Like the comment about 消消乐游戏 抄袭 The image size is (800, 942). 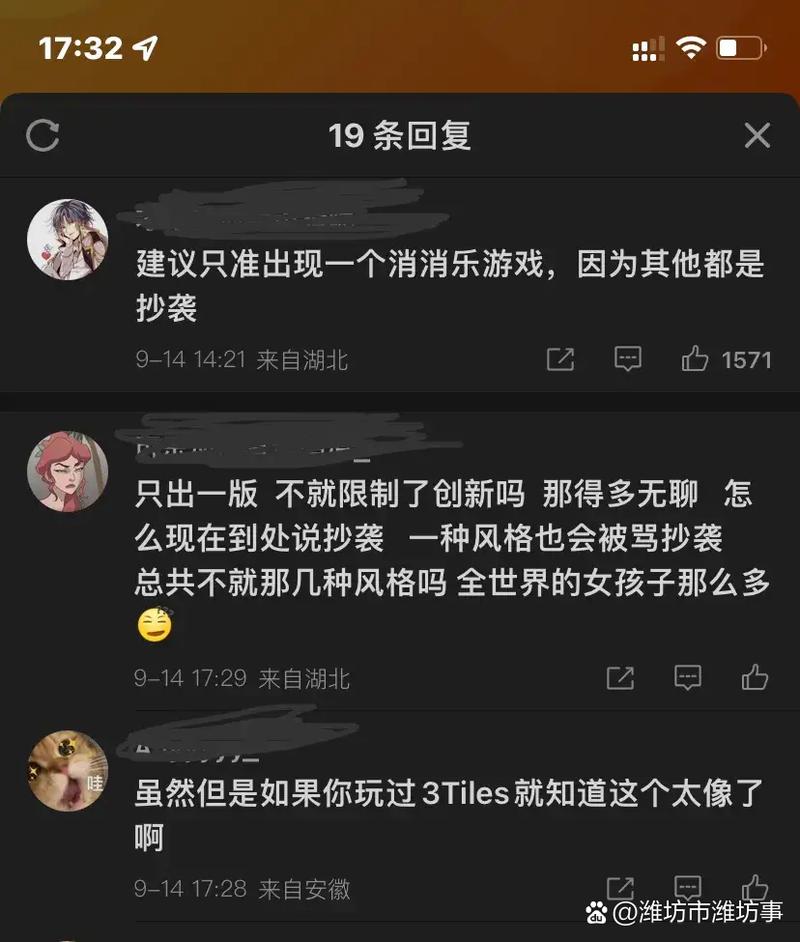coord(695,359)
